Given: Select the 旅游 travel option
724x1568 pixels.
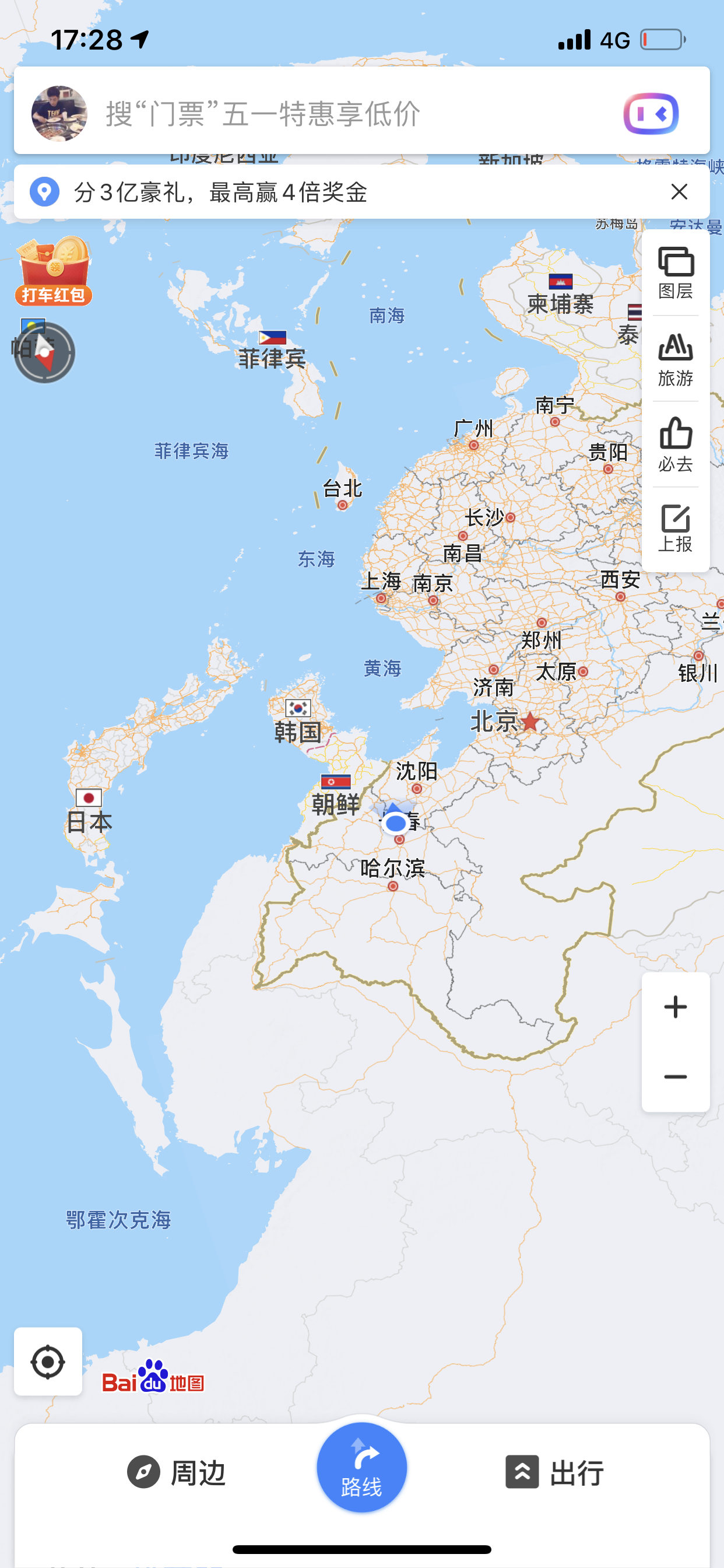Looking at the screenshot, I should [676, 359].
